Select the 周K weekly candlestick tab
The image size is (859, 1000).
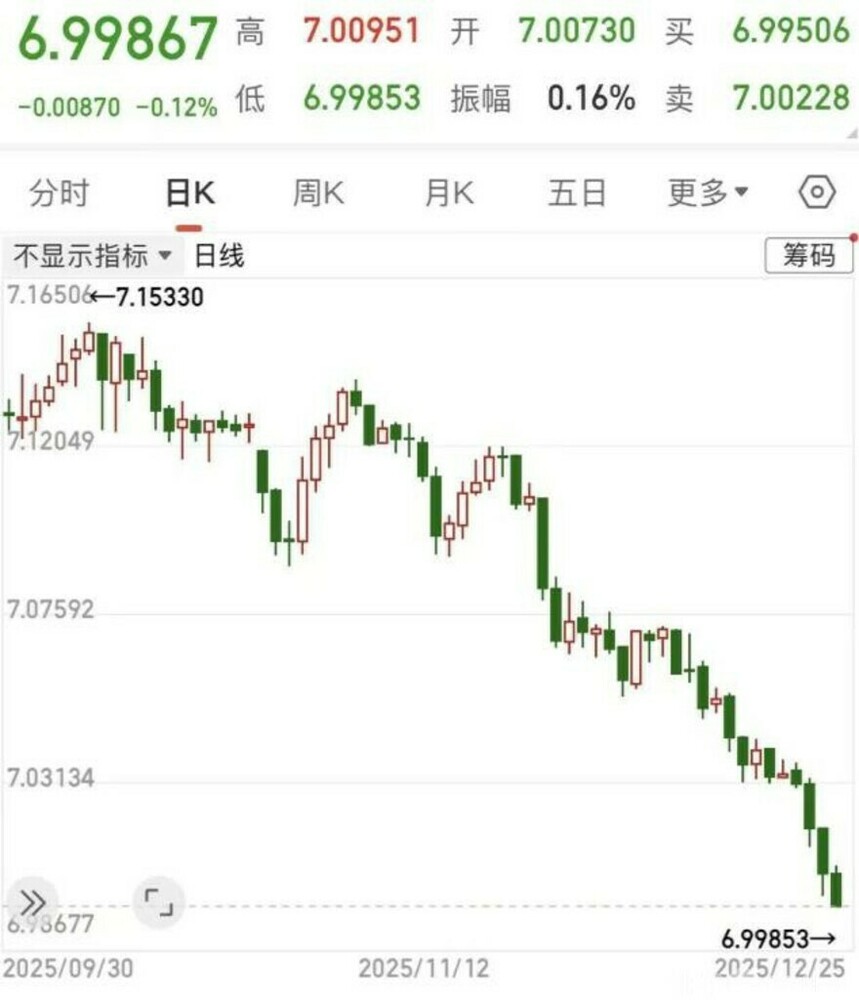click(318, 193)
